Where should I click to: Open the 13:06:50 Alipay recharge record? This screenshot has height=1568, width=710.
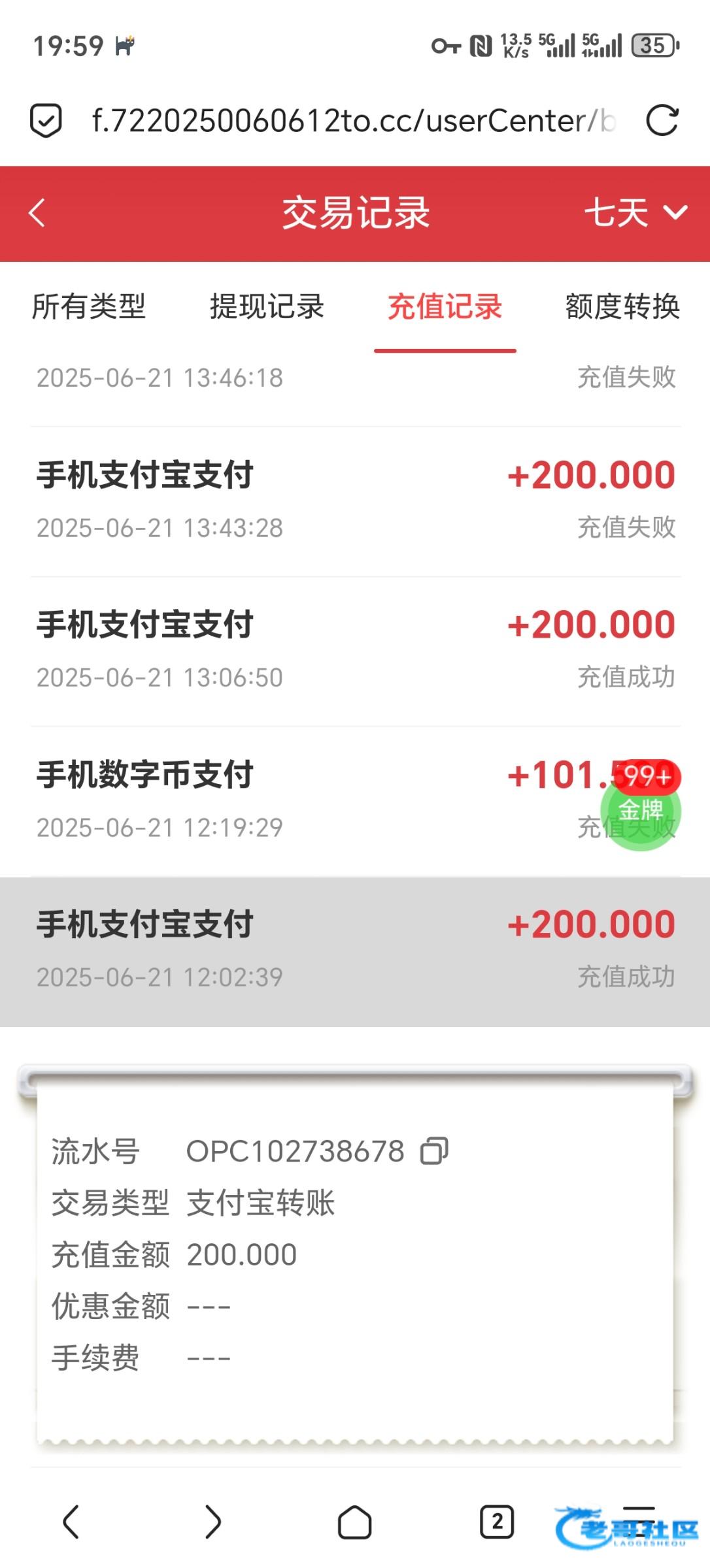355,651
